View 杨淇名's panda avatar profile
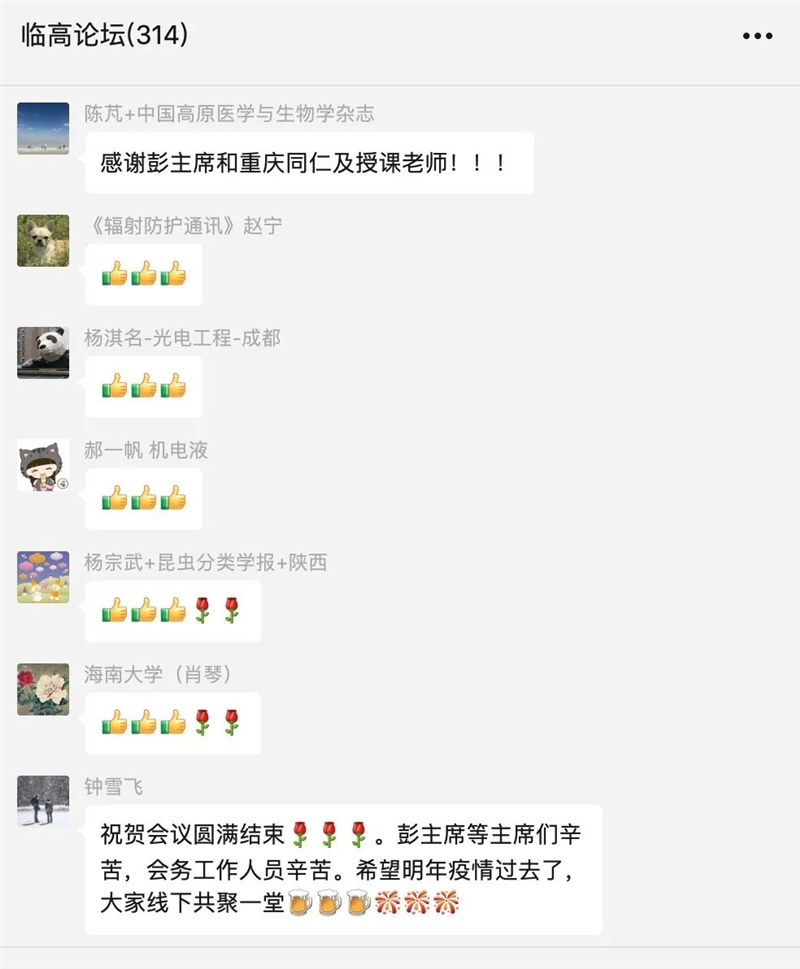This screenshot has height=969, width=800. 43,352
